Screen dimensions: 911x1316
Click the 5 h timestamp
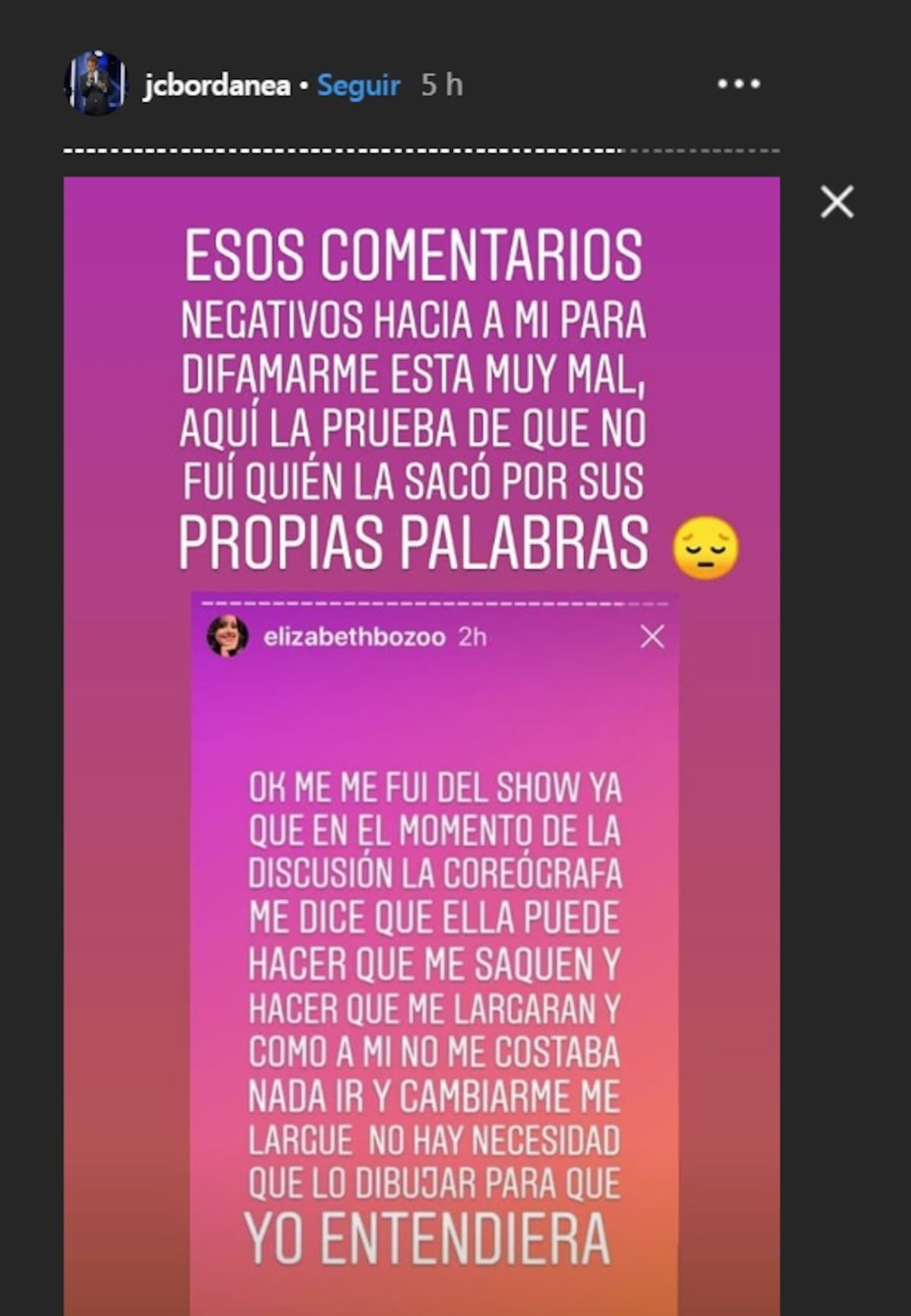(440, 85)
